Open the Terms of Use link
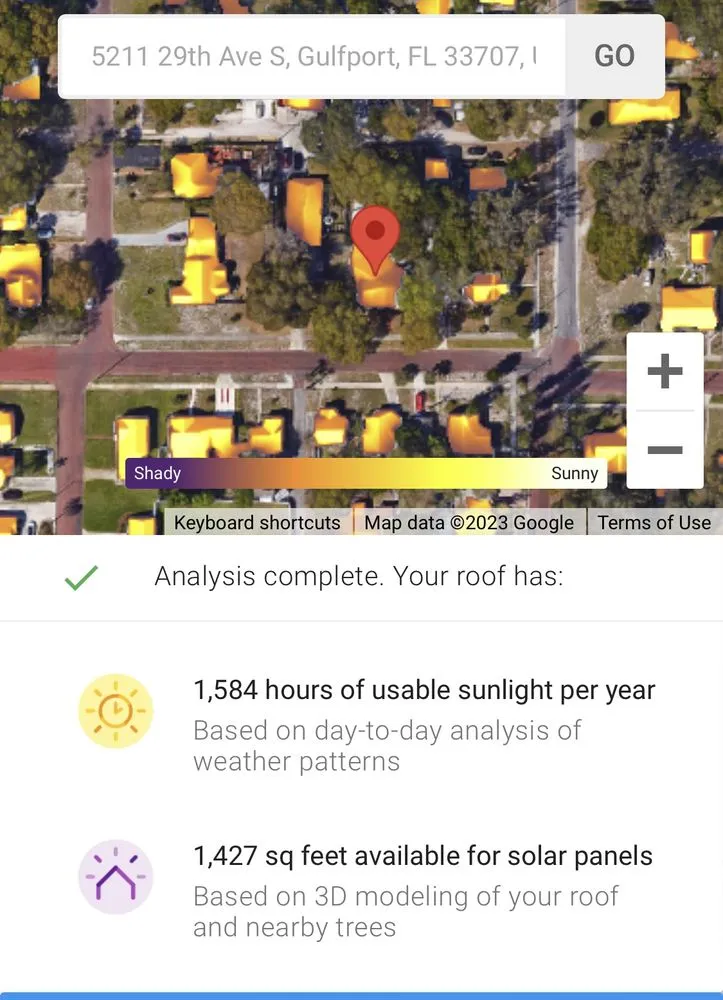This screenshot has width=723, height=1000. pyautogui.click(x=654, y=522)
